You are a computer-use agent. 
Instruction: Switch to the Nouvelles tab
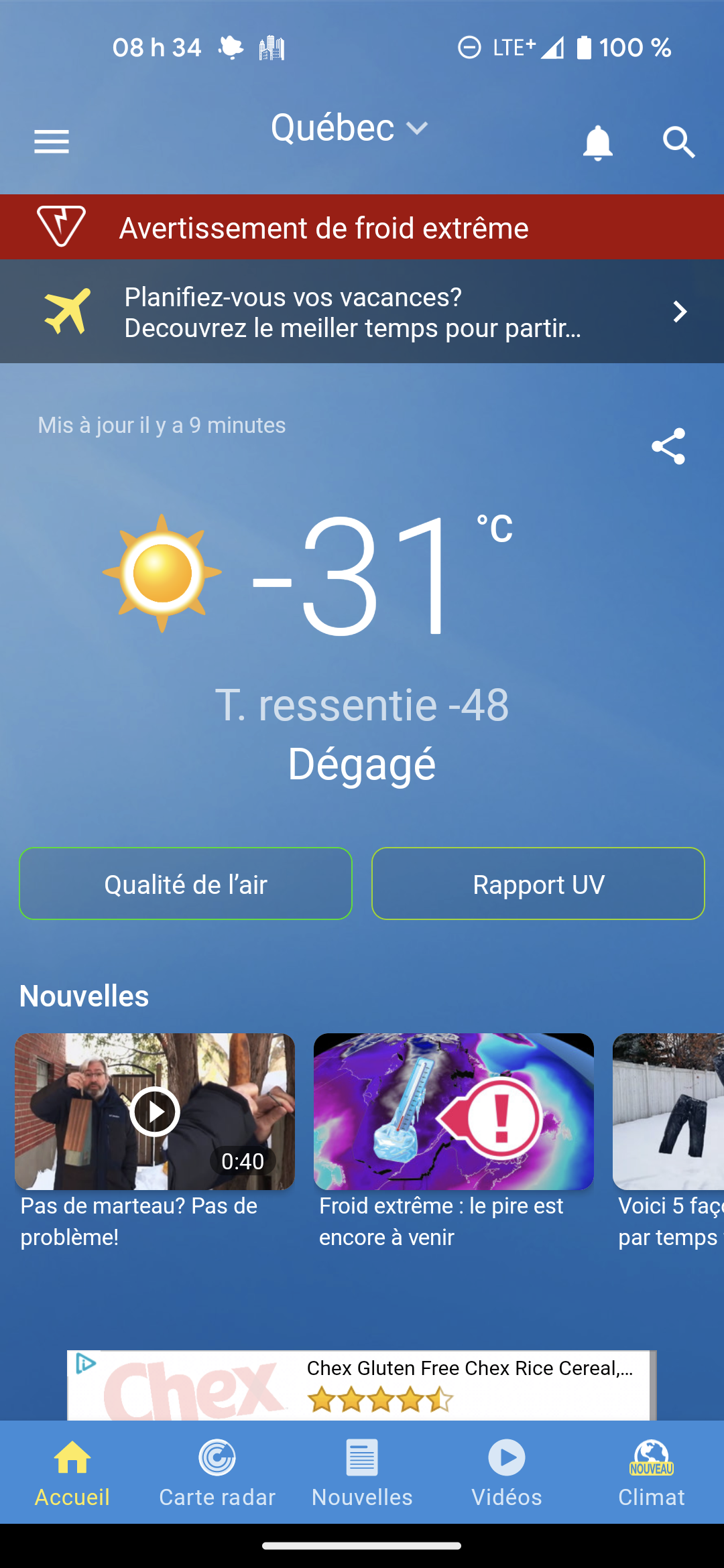click(x=362, y=1473)
